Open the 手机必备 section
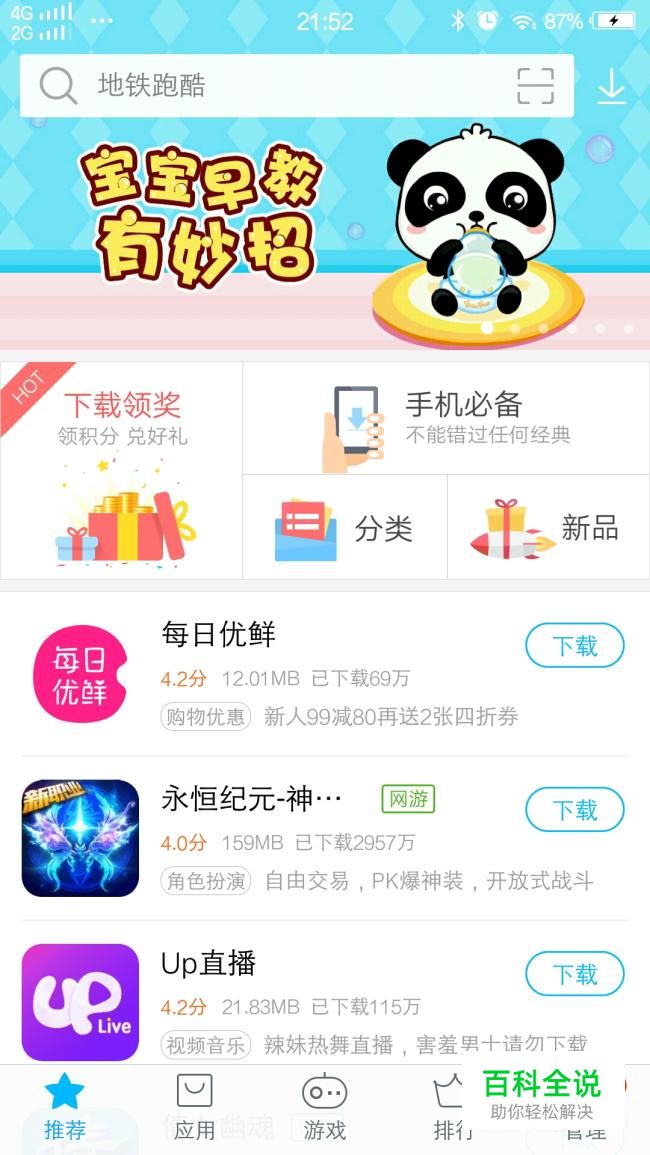This screenshot has width=650, height=1155. point(446,418)
